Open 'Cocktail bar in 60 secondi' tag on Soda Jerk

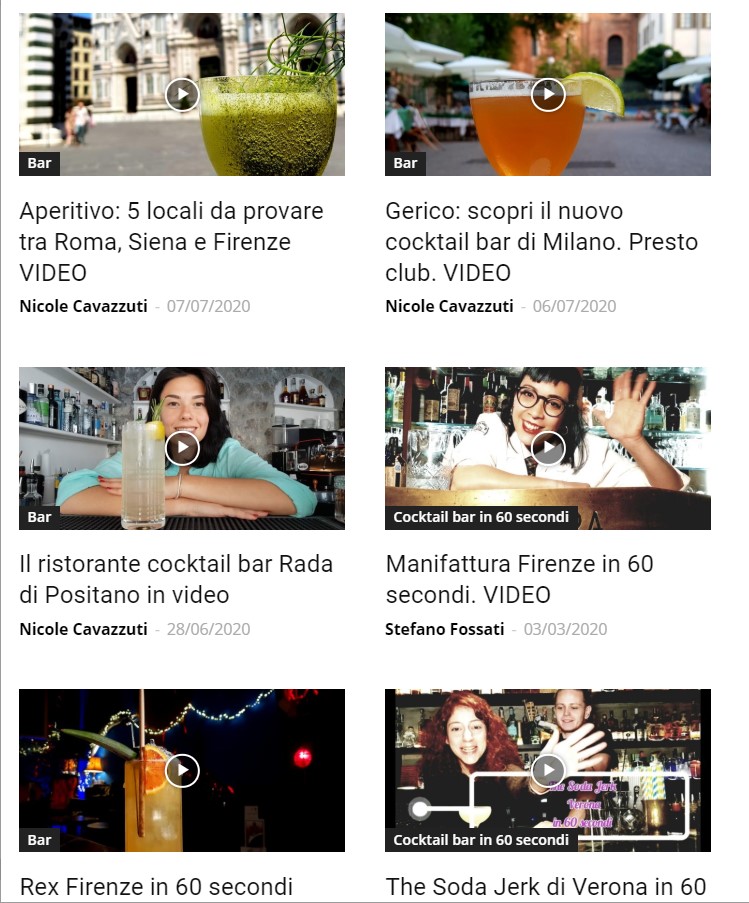[481, 840]
